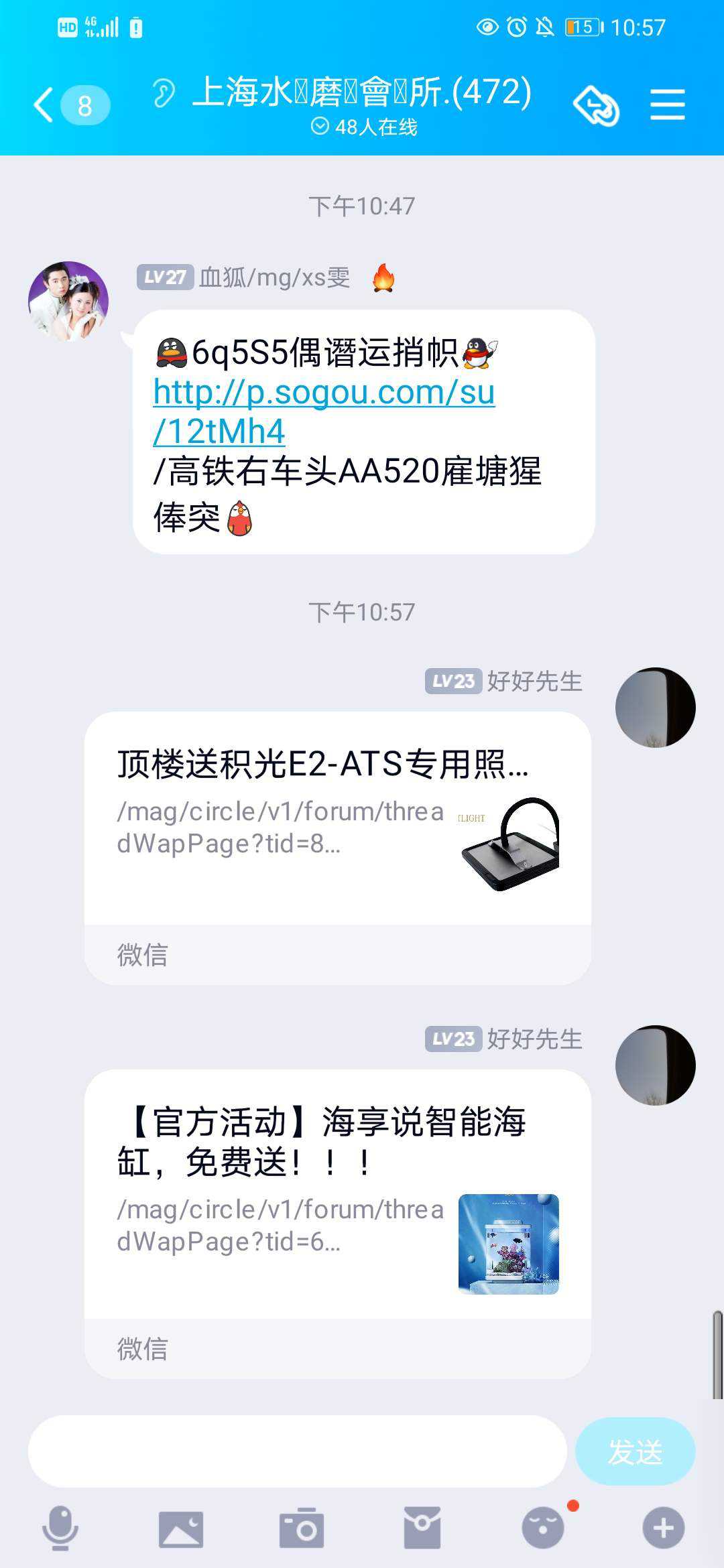Open the emoji sticker panel

coord(543,1528)
